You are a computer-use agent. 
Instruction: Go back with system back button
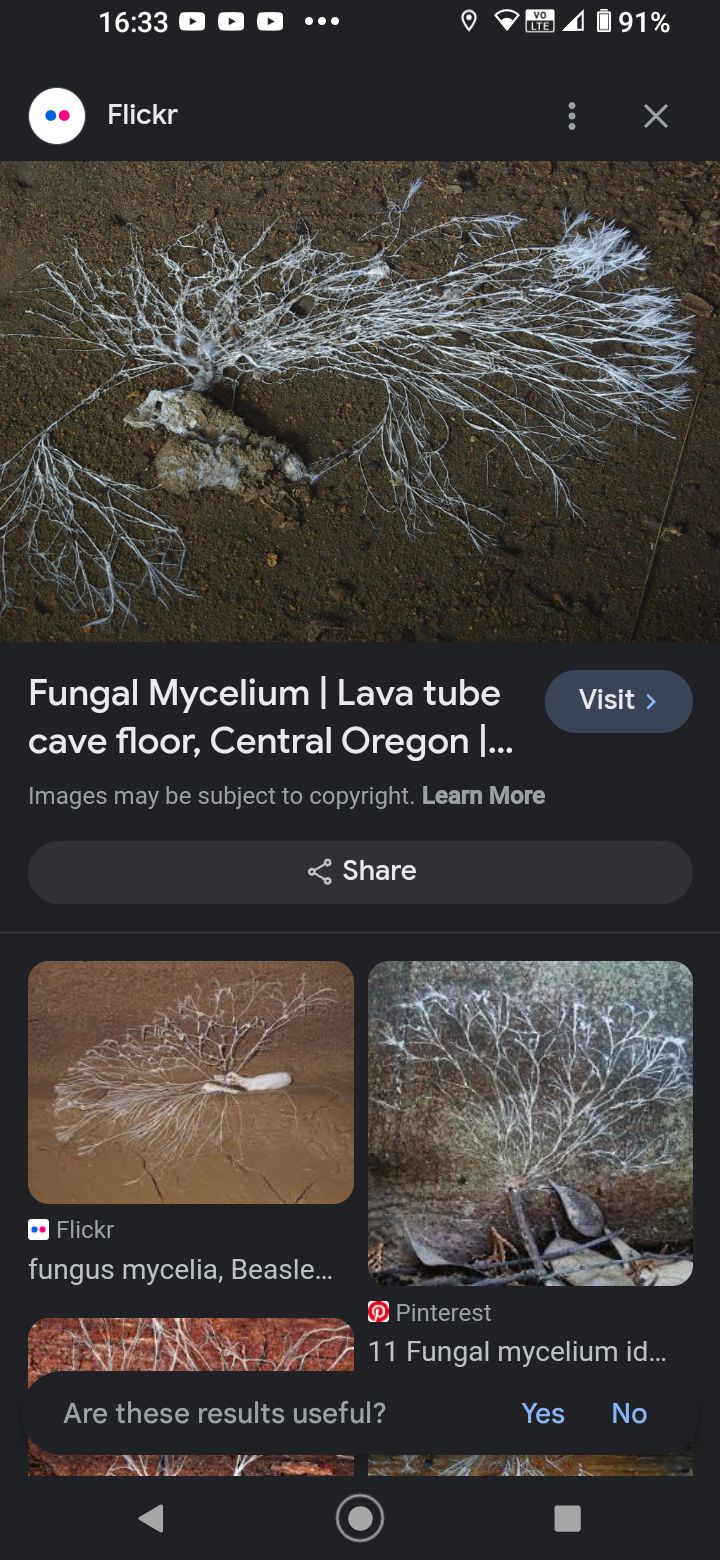coord(151,1518)
